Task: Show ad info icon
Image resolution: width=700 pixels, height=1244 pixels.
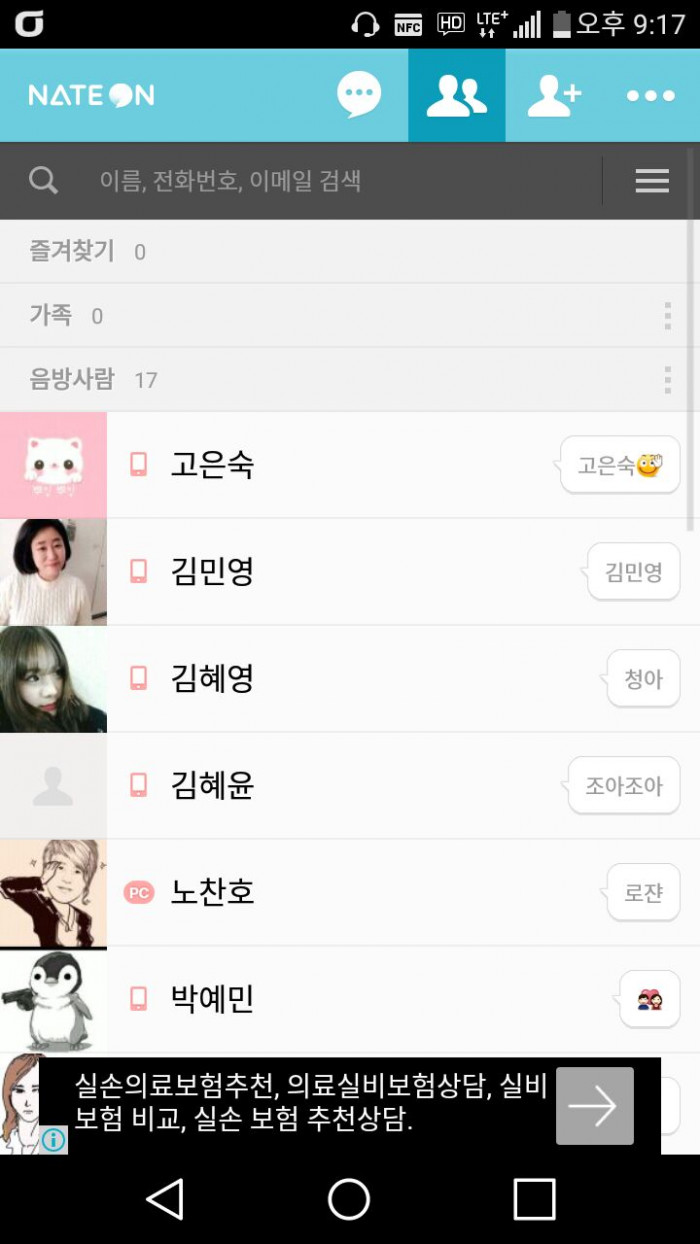Action: pyautogui.click(x=54, y=1139)
